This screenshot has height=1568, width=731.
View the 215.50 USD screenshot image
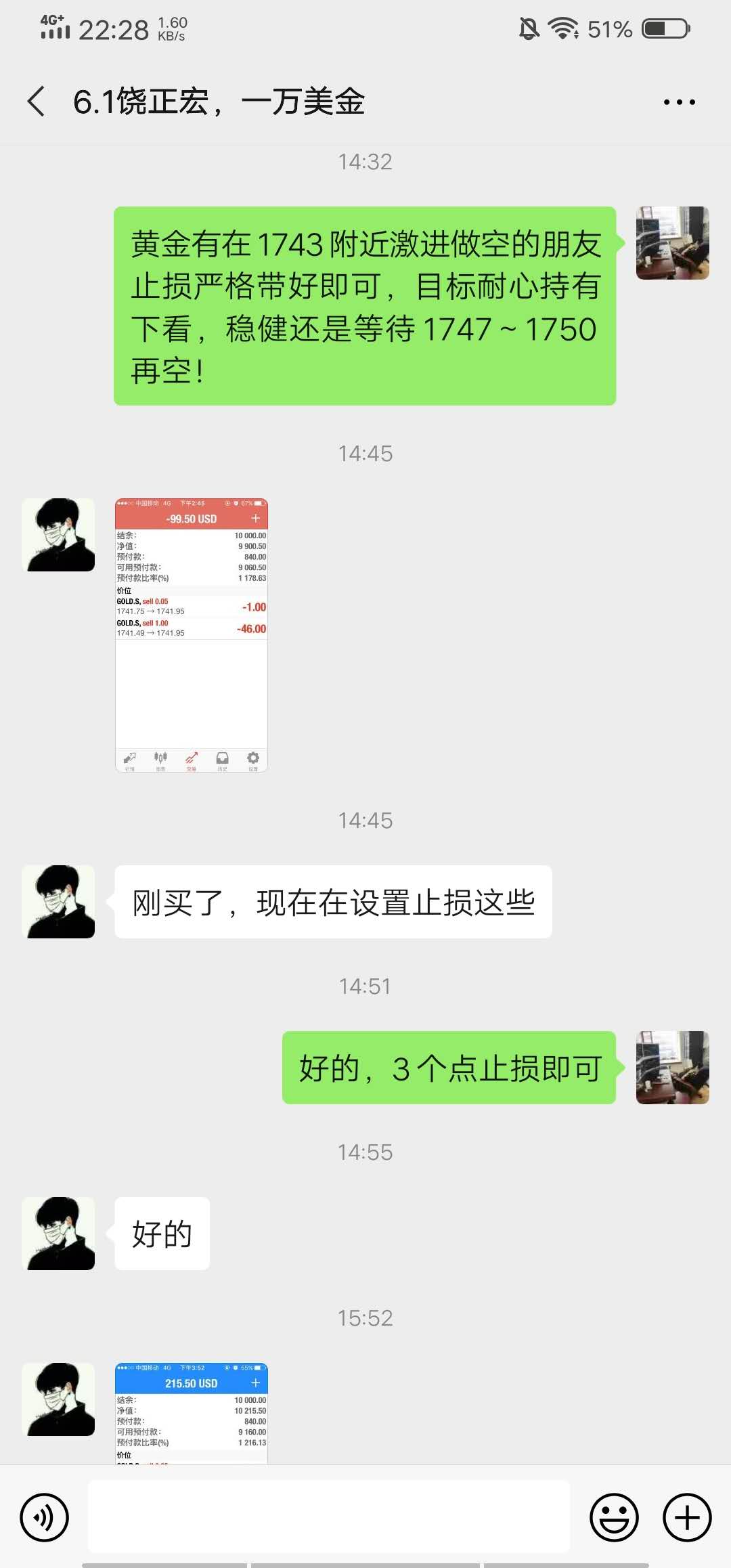tap(192, 1414)
